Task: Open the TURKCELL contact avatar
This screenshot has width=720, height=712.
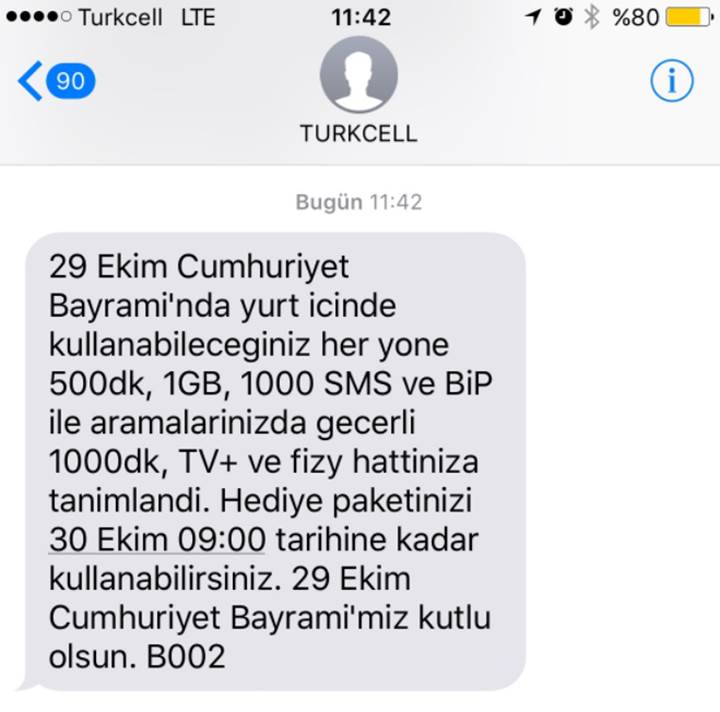Action: [x=358, y=75]
